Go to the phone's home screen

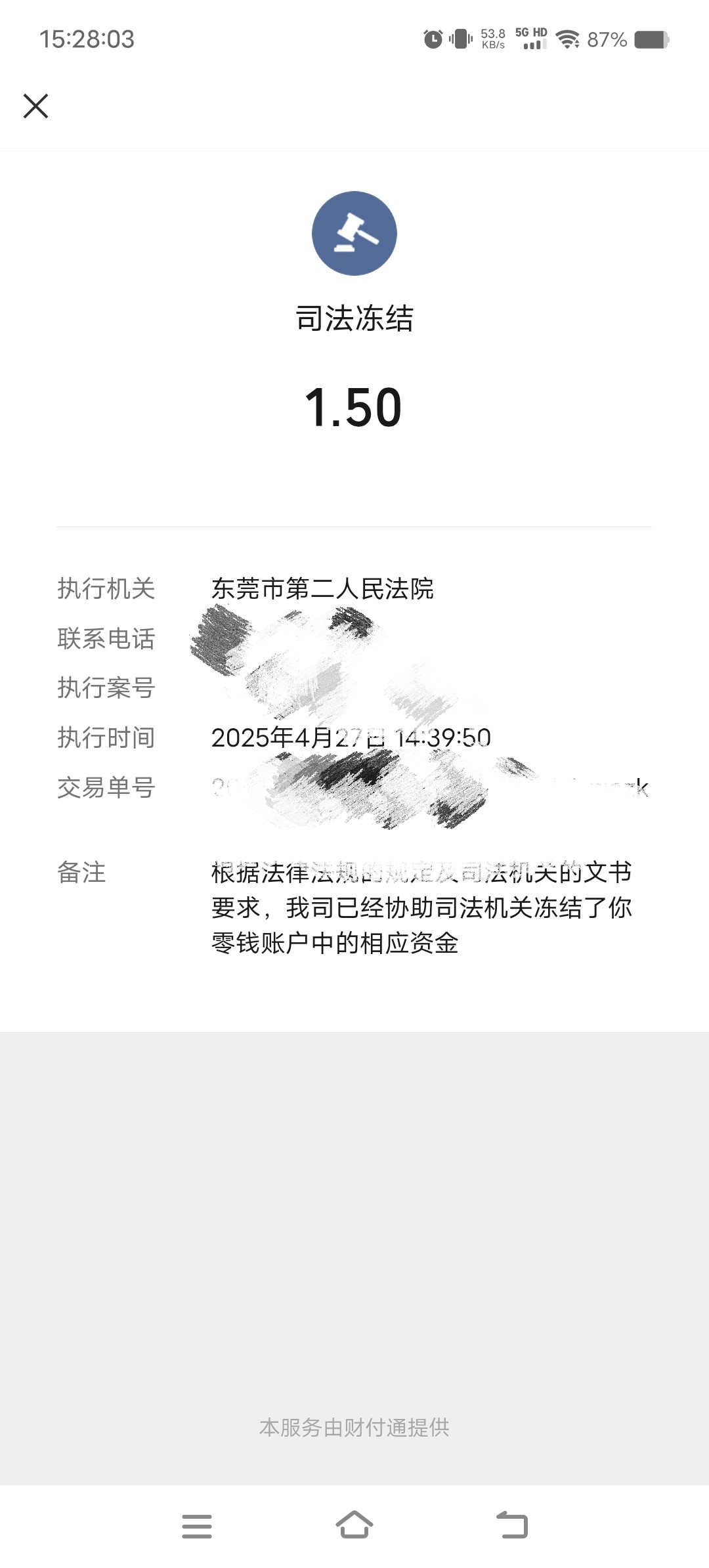point(354,1525)
